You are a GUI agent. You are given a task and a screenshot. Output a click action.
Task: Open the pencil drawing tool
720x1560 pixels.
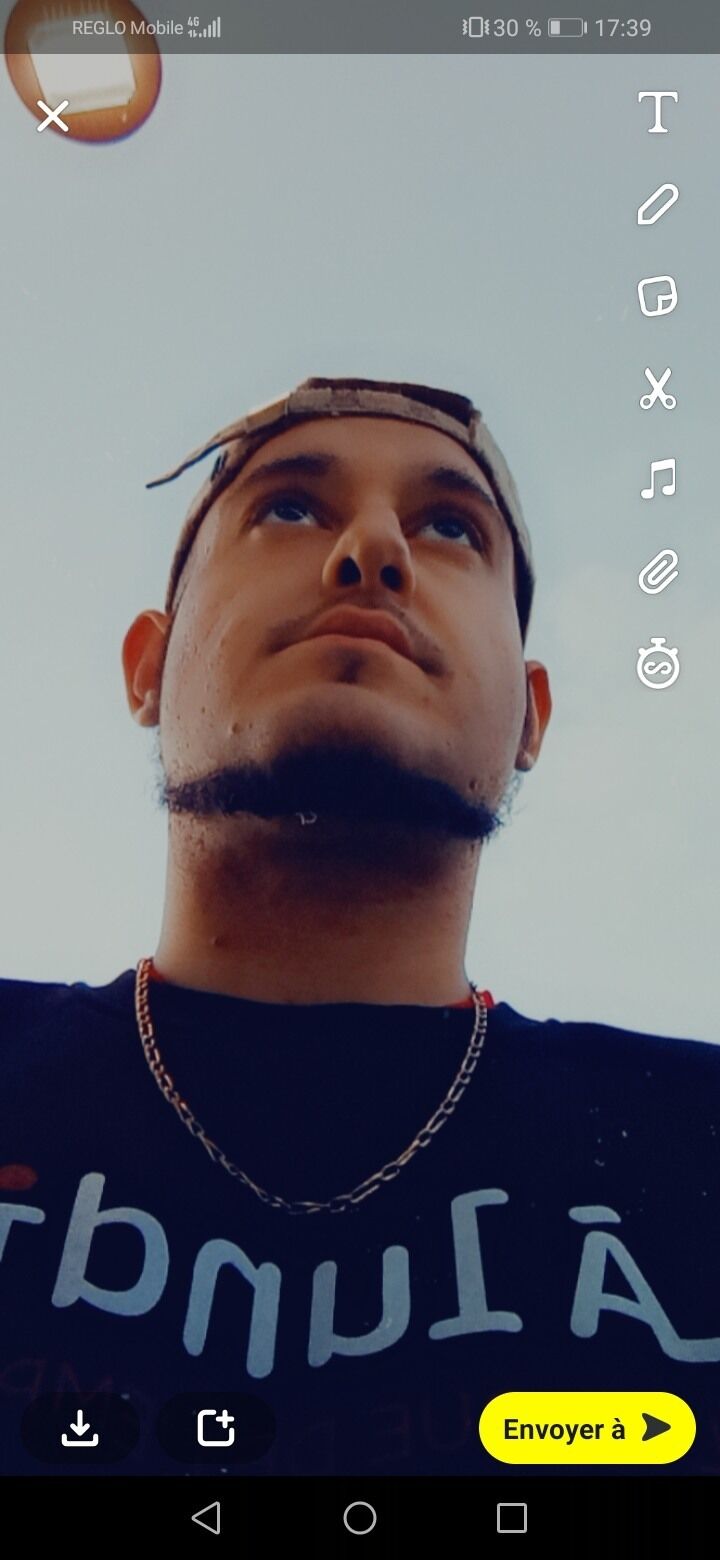(658, 204)
